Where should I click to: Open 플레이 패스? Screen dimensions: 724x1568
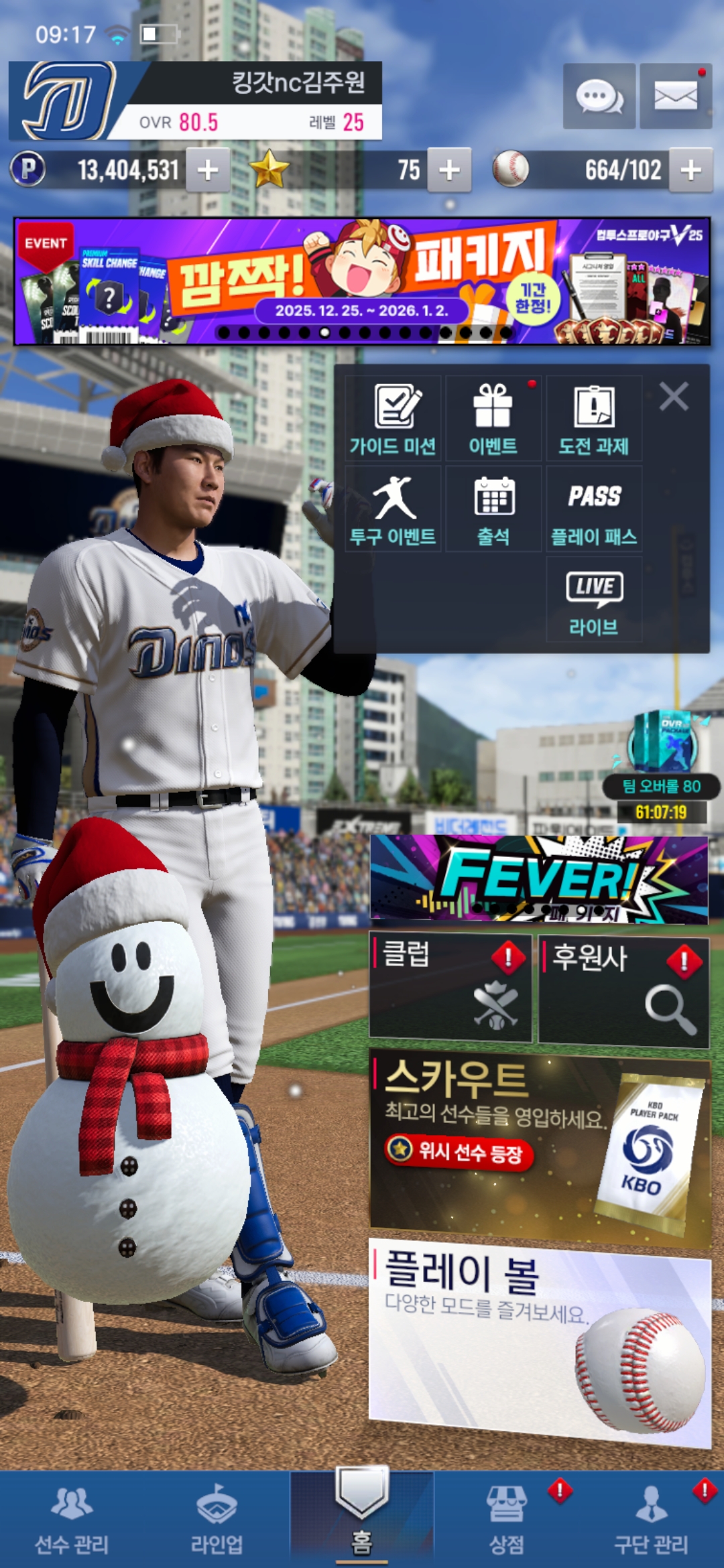[594, 509]
